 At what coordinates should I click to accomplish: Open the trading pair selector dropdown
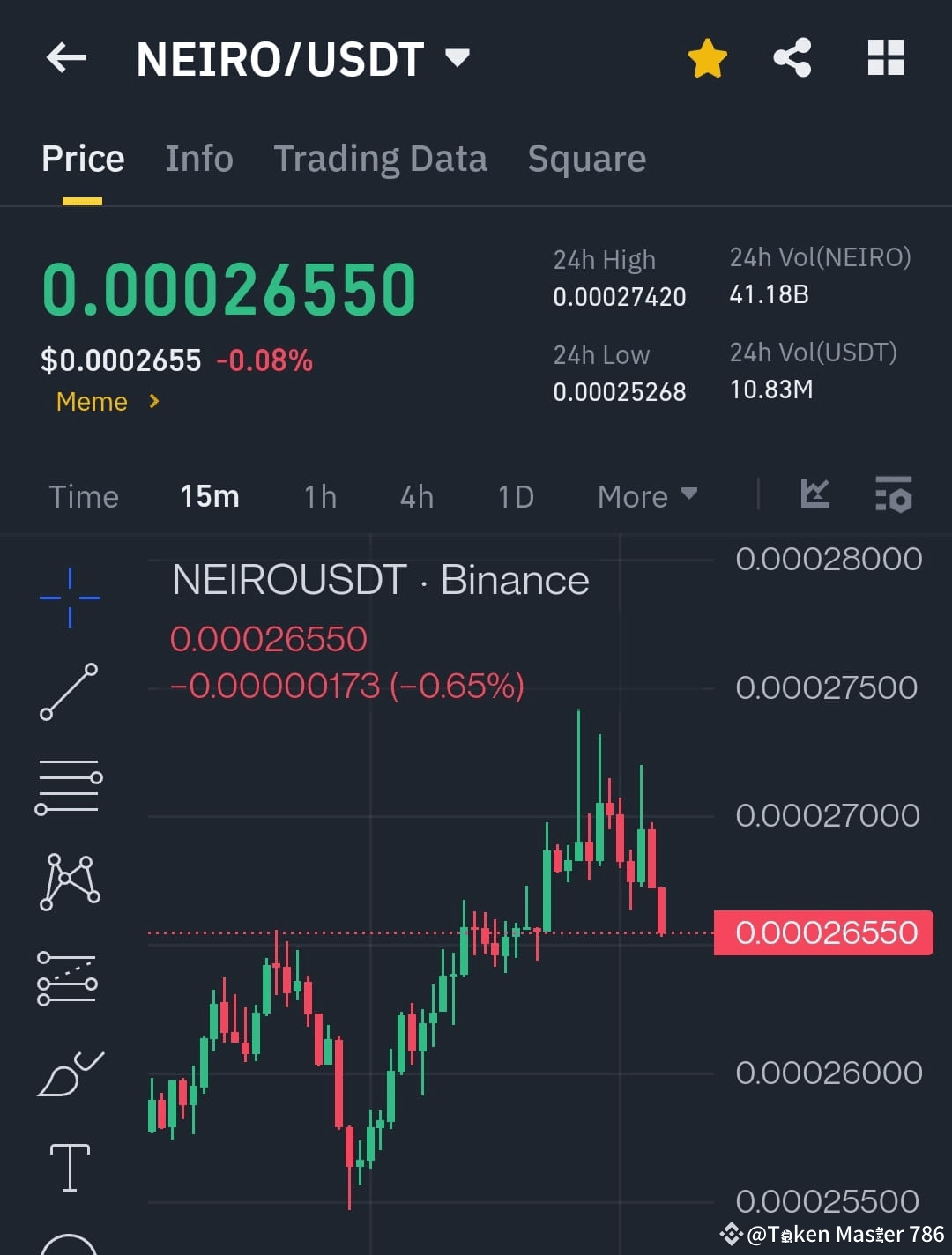click(457, 56)
